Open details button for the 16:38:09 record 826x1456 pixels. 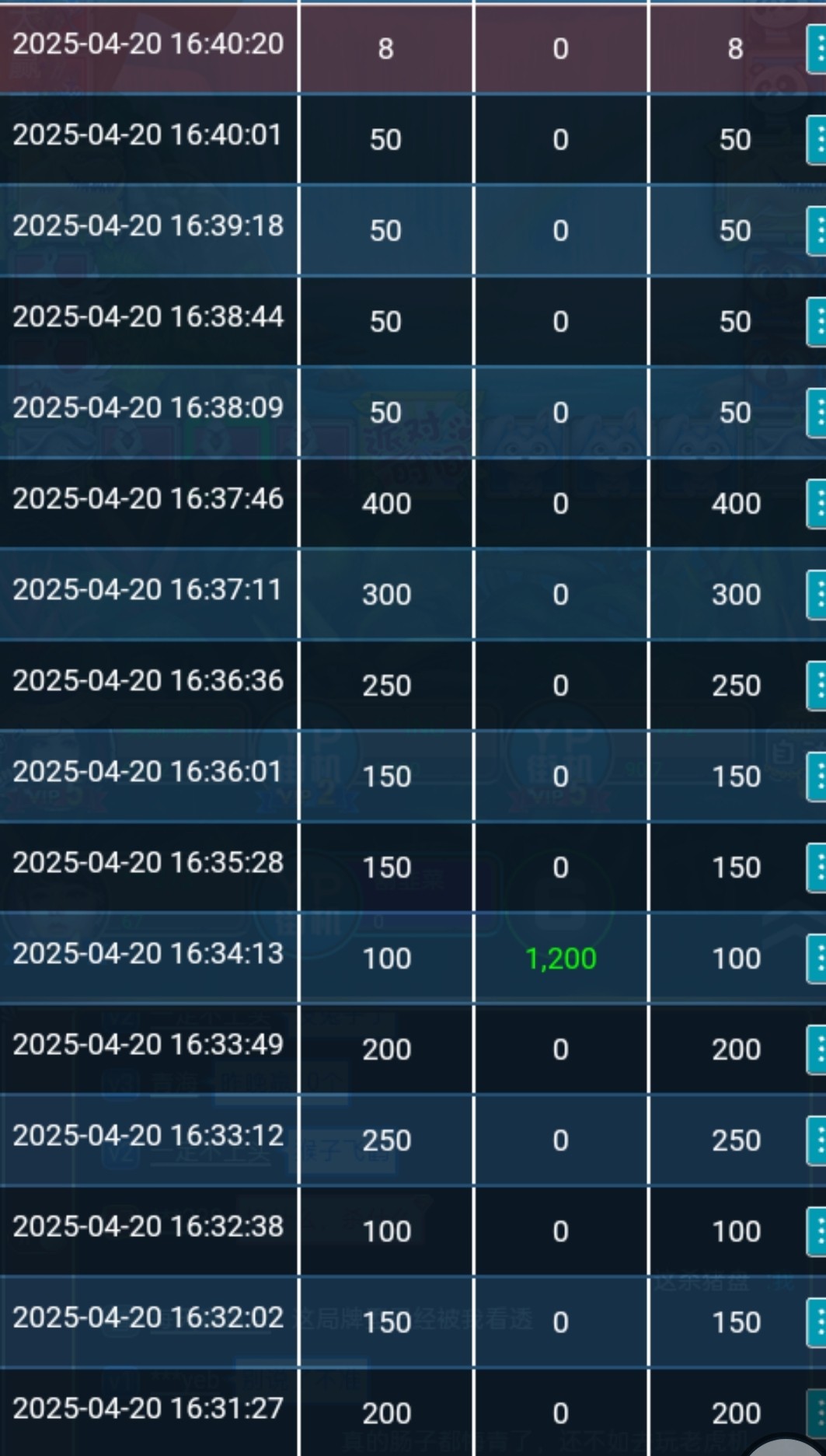(817, 412)
